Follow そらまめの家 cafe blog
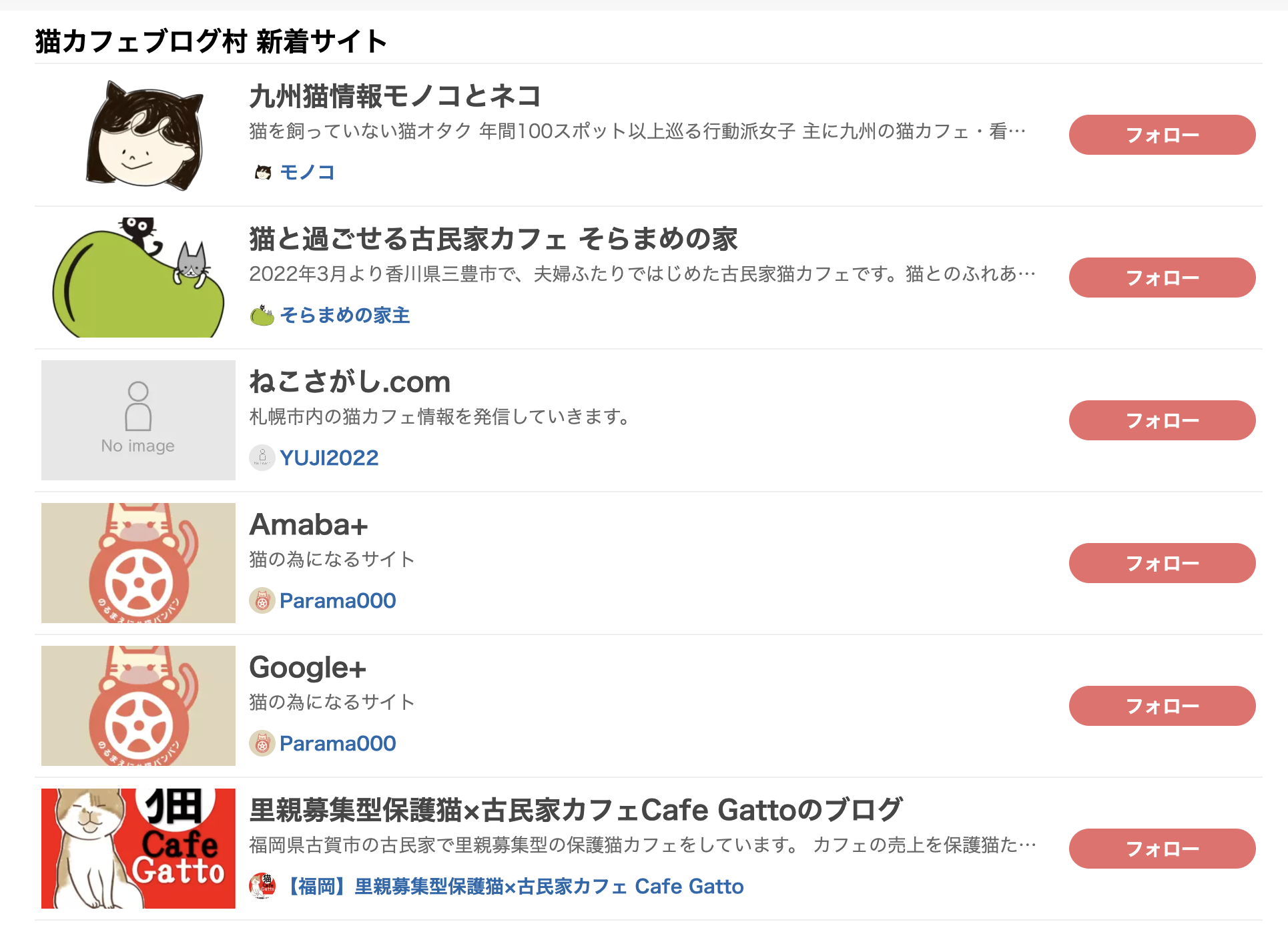 point(1161,278)
